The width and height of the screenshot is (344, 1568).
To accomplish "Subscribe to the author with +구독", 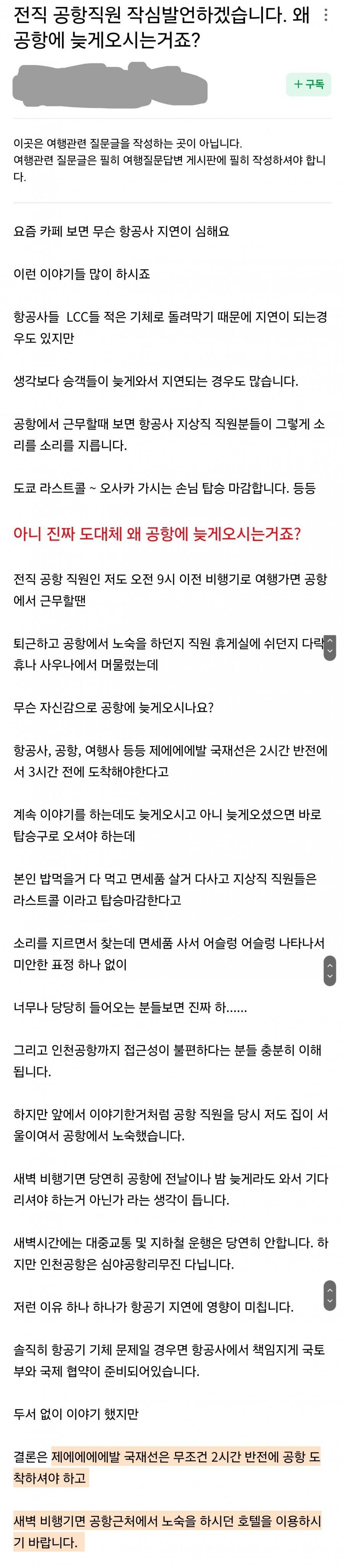I will point(309,84).
